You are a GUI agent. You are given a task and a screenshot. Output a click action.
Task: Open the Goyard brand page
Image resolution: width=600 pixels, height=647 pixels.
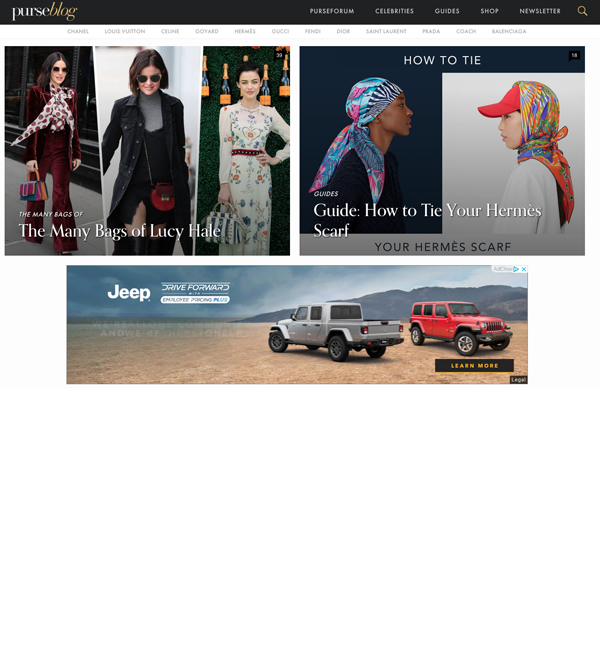(207, 31)
